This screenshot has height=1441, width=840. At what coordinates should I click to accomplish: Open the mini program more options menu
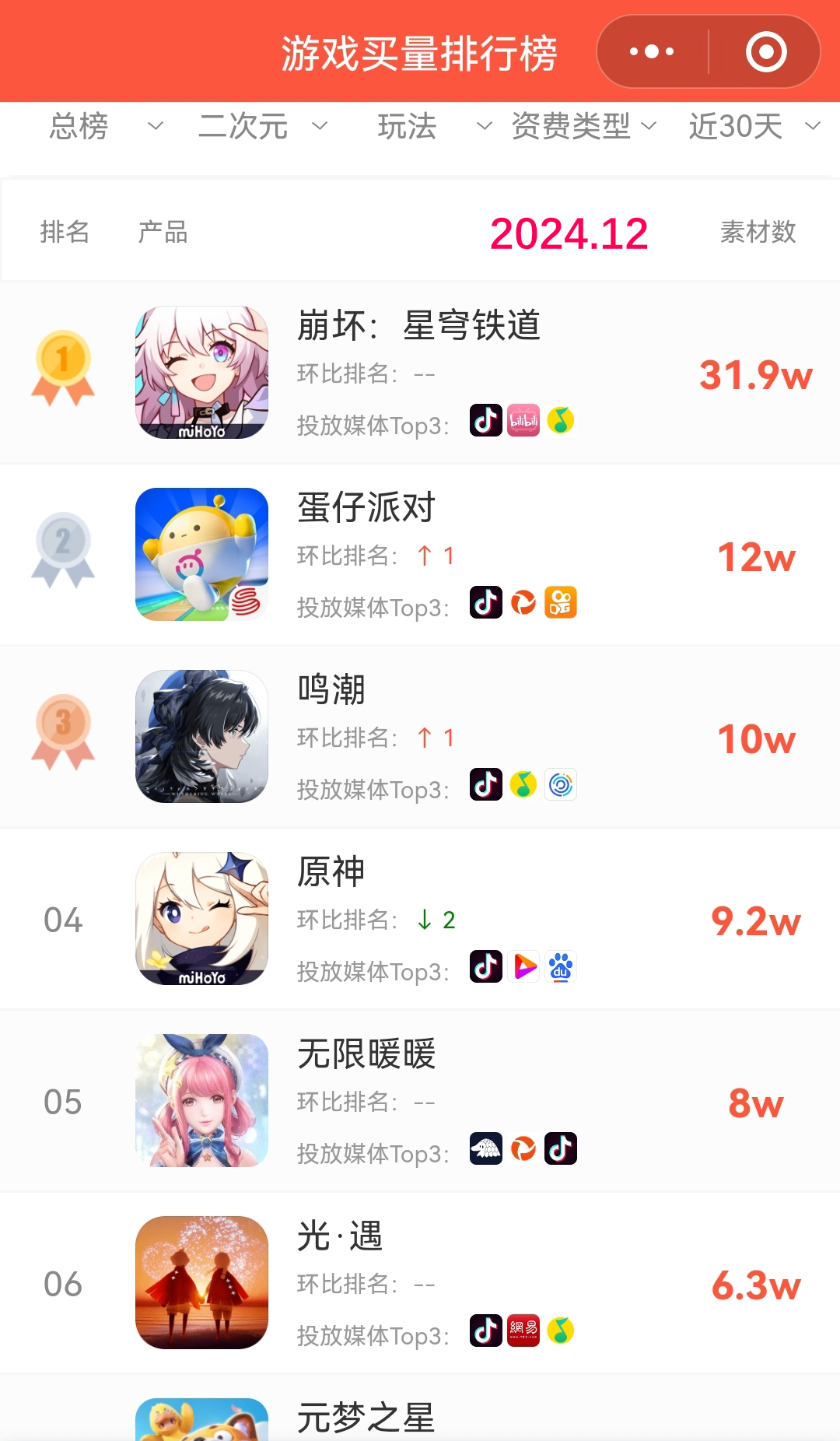click(x=652, y=52)
